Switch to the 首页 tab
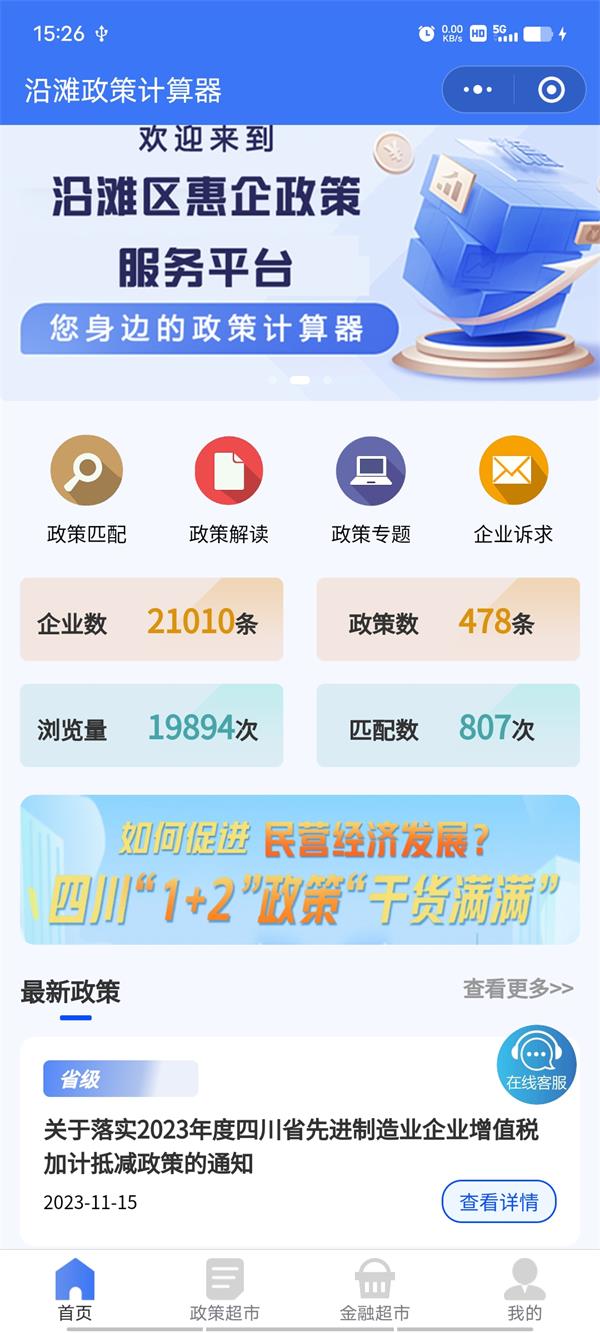600x1333 pixels. coord(75,1291)
